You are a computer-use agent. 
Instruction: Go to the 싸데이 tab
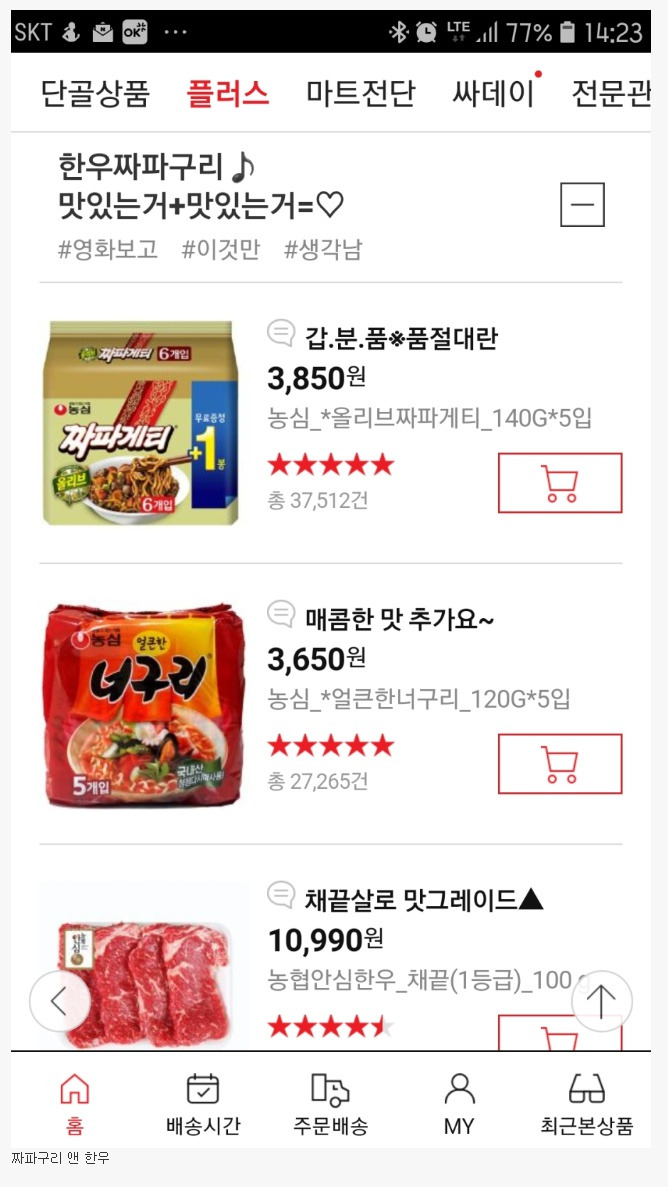(x=493, y=94)
